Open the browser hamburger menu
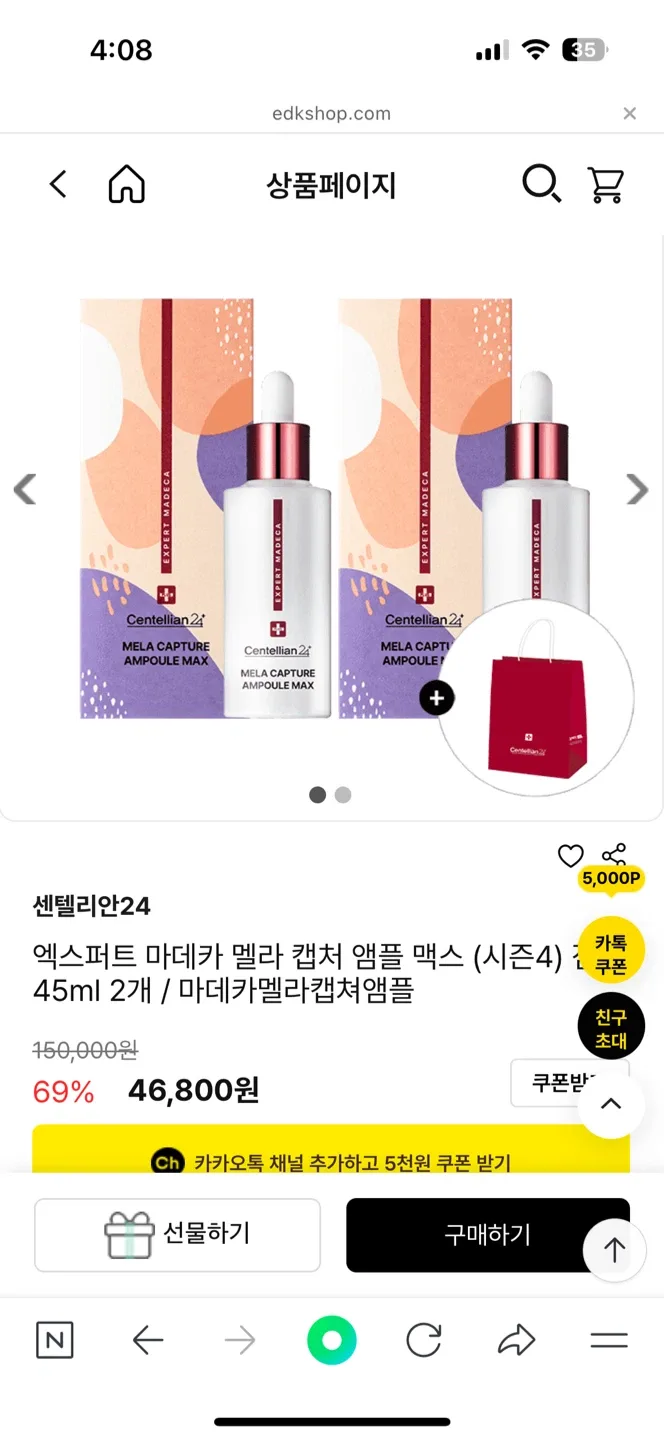This screenshot has width=664, height=1440. 608,1340
